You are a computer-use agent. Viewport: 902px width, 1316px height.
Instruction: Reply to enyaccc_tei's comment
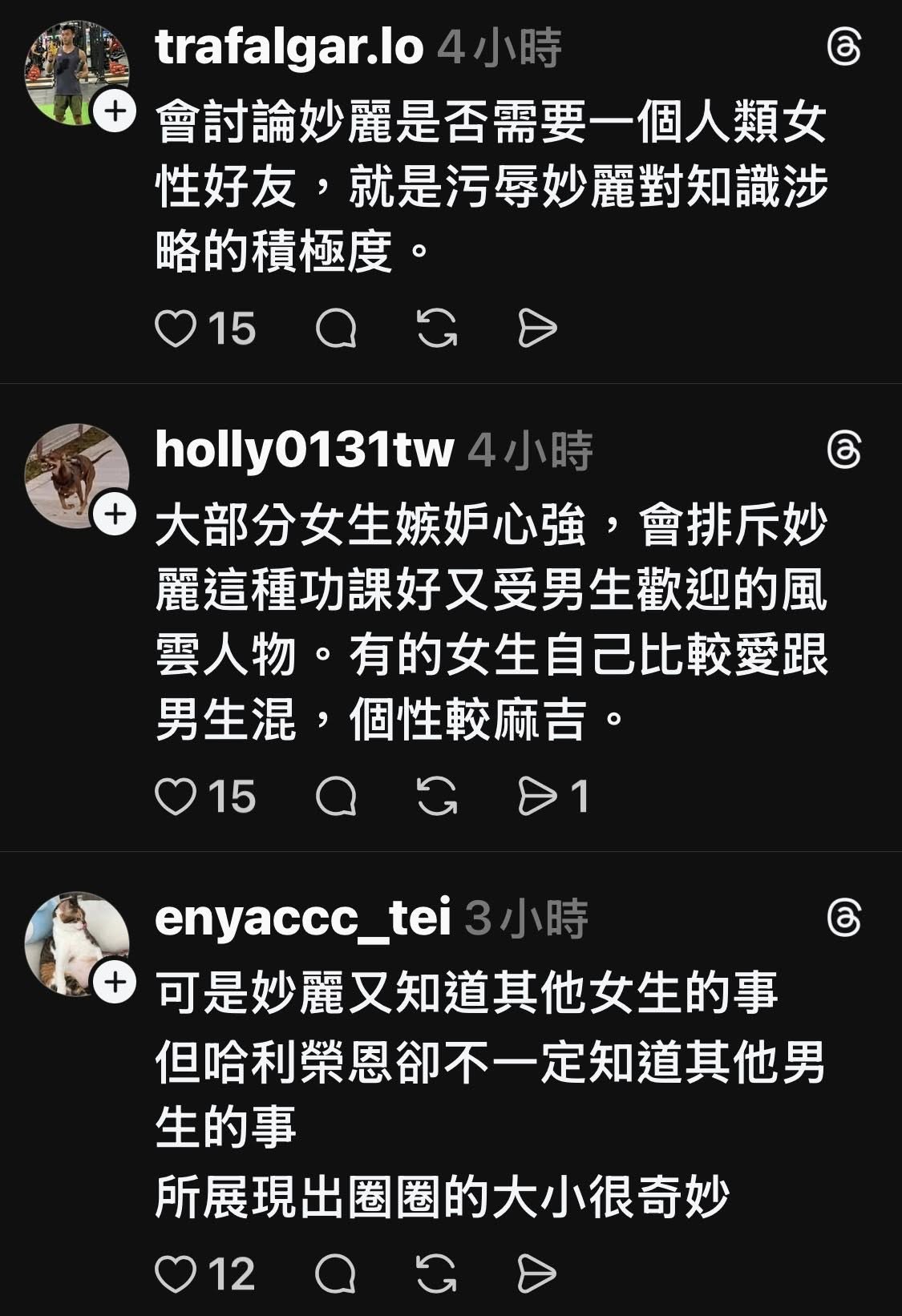(336, 1274)
